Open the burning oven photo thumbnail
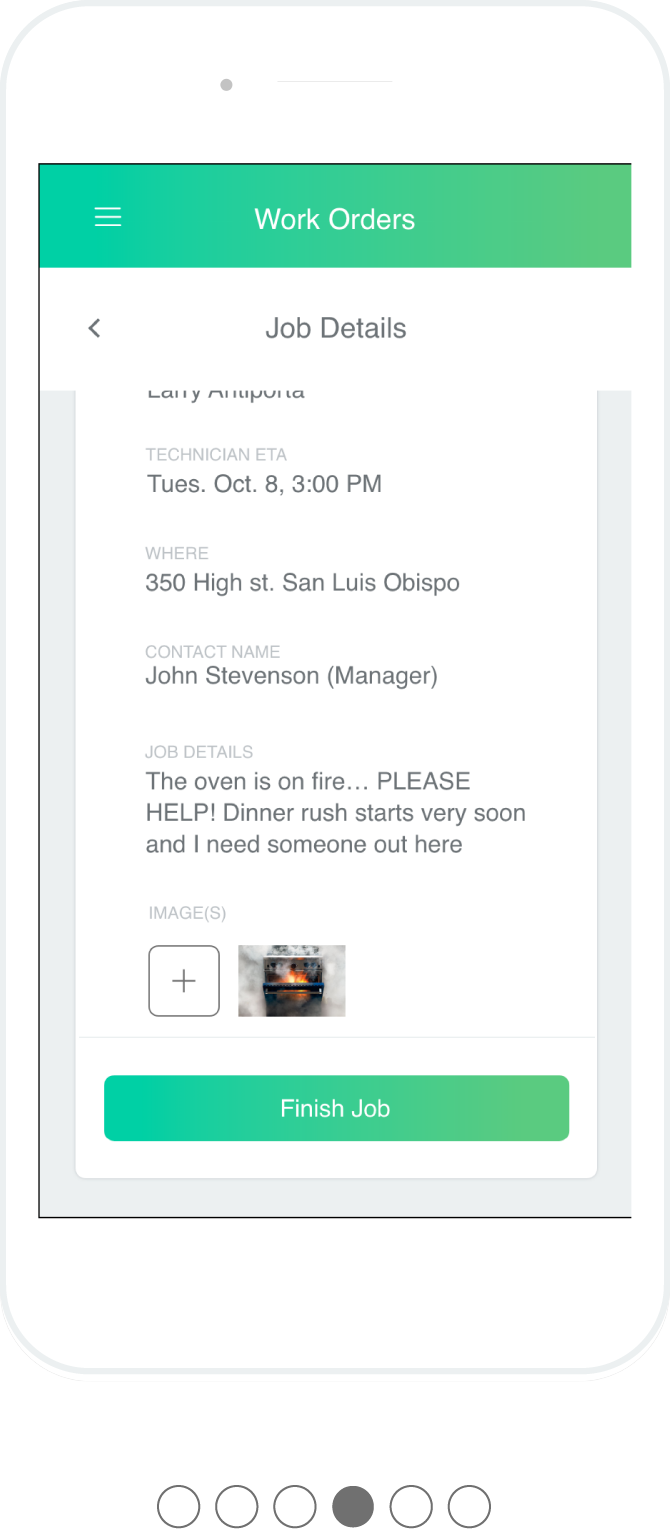 coord(292,981)
